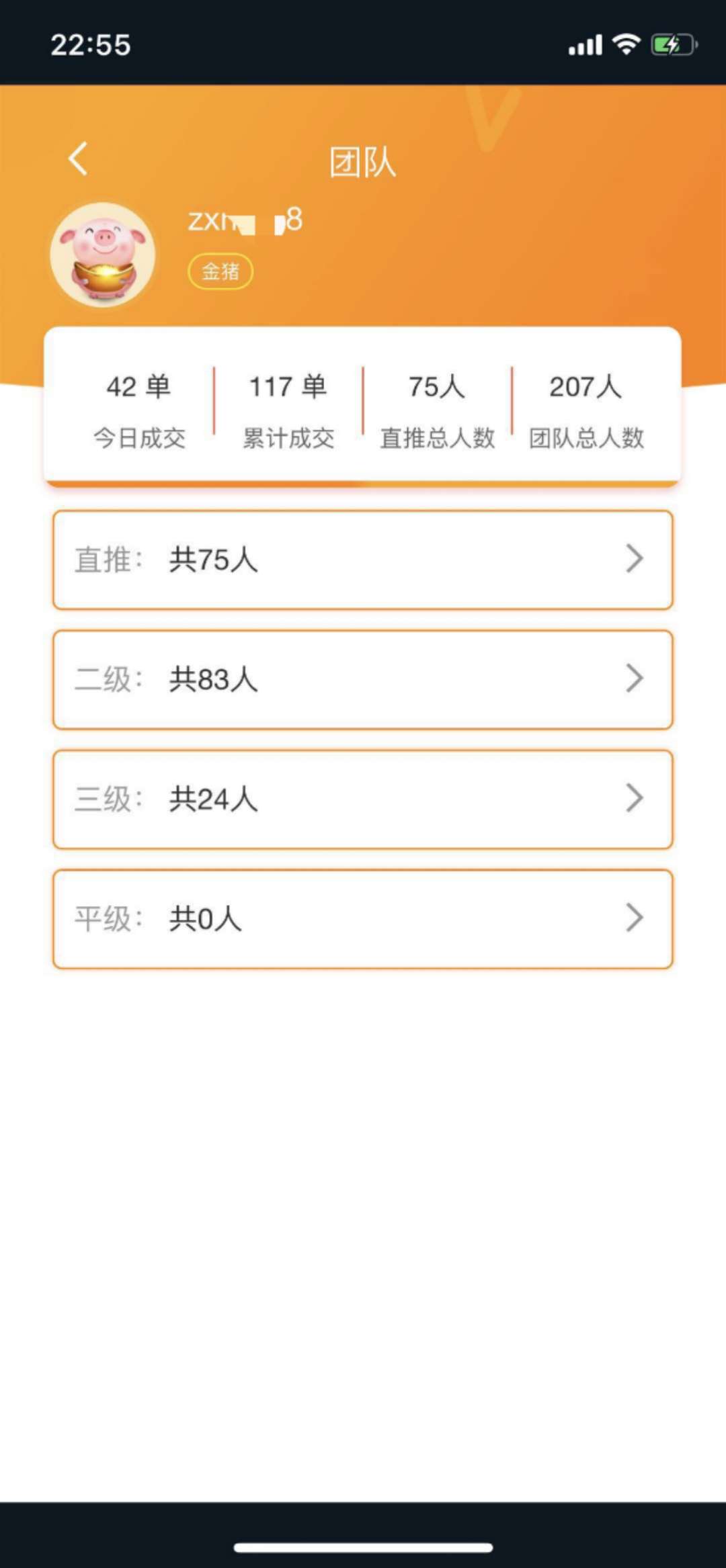Open the 平级 共0人 list
The image size is (726, 1568).
363,918
